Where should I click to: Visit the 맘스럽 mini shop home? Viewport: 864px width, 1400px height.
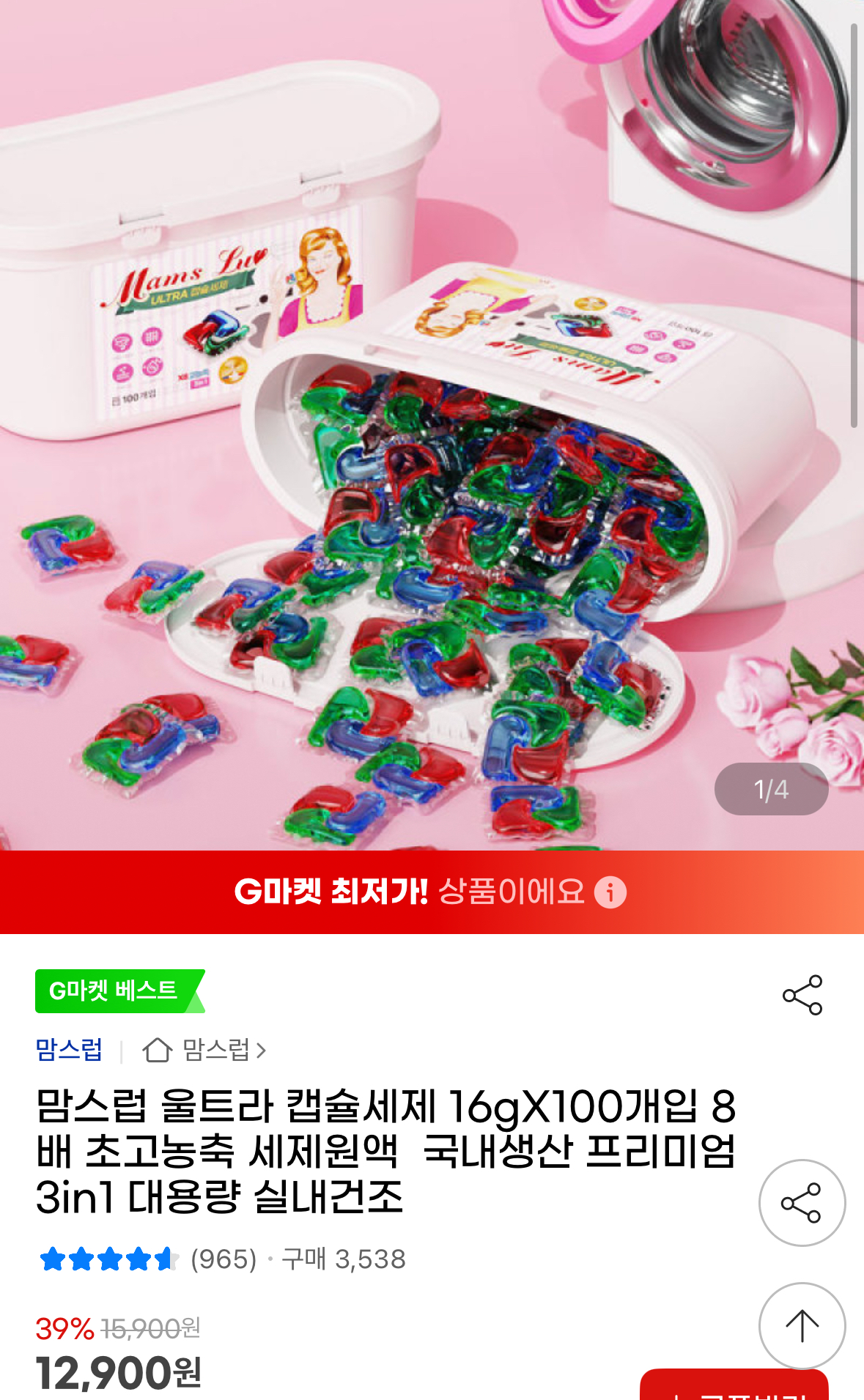[x=205, y=1050]
